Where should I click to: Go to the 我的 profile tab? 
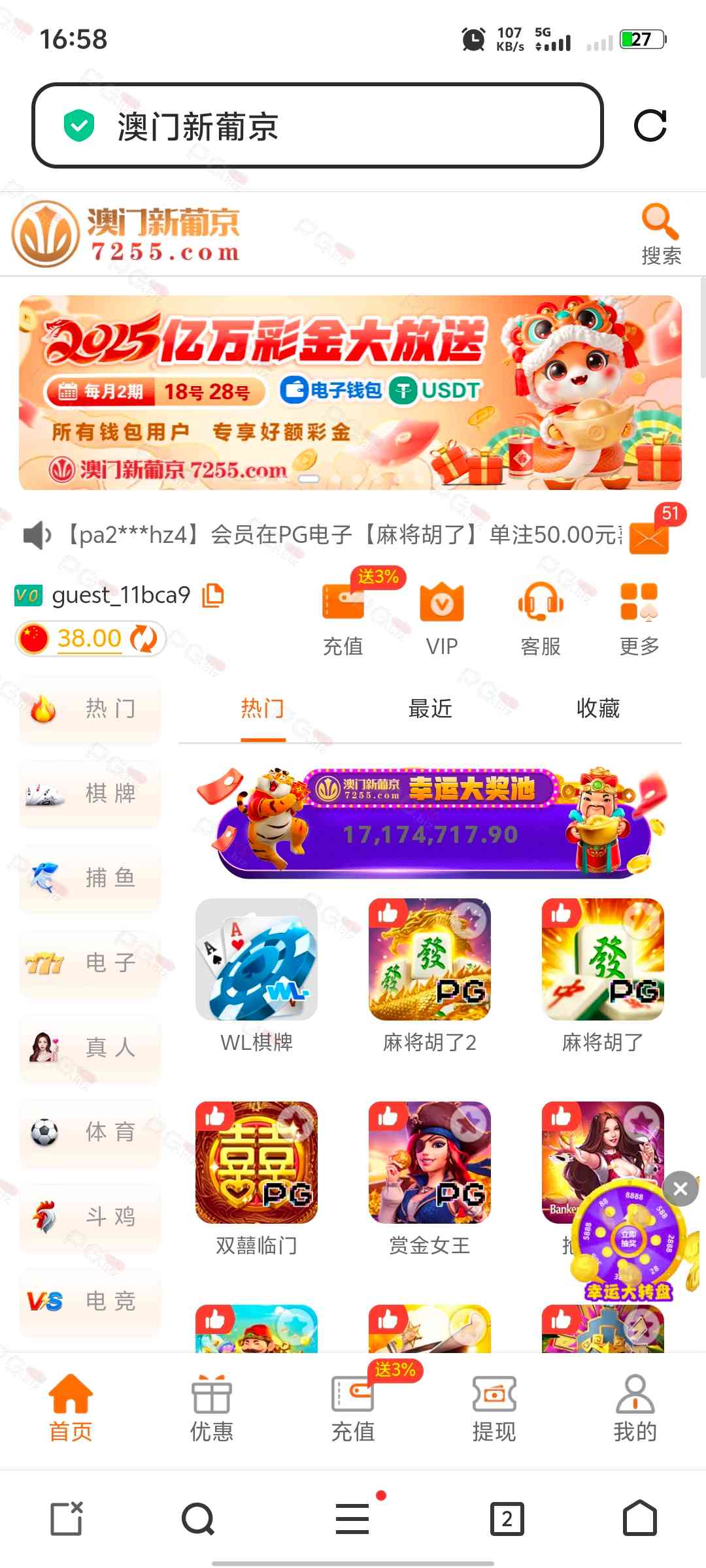pyautogui.click(x=635, y=1408)
